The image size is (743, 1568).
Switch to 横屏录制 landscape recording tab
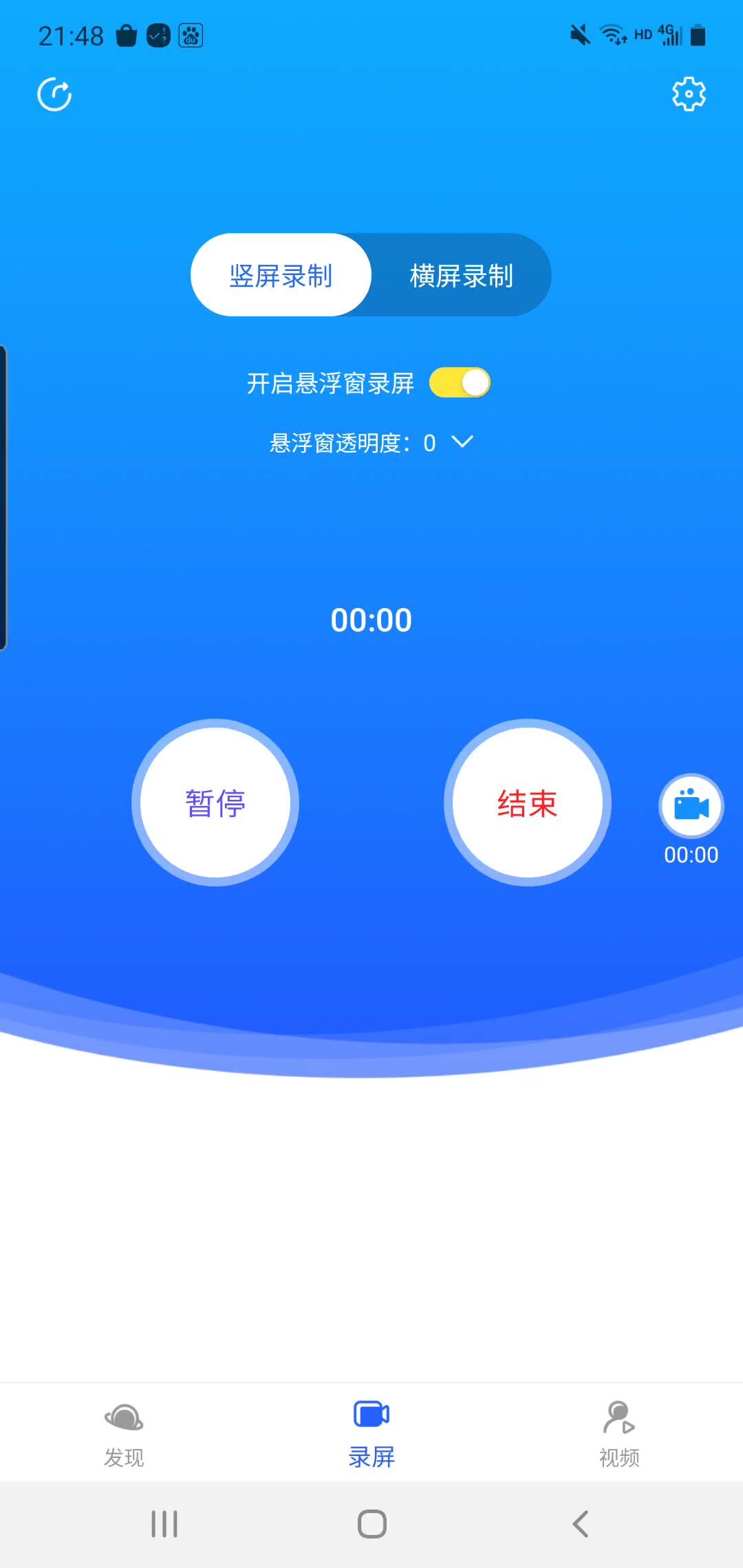point(462,274)
